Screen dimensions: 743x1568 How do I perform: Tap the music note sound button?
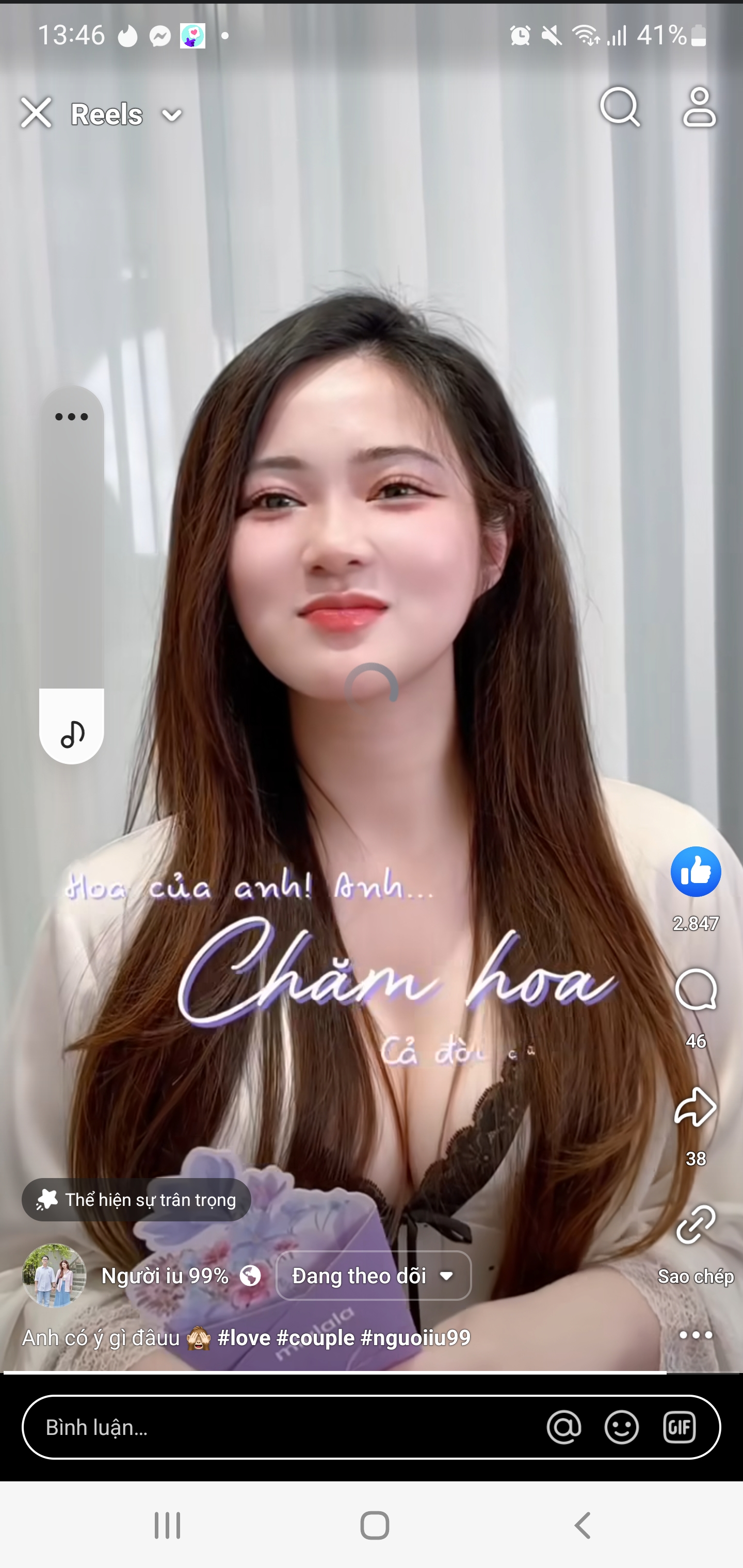pos(72,732)
